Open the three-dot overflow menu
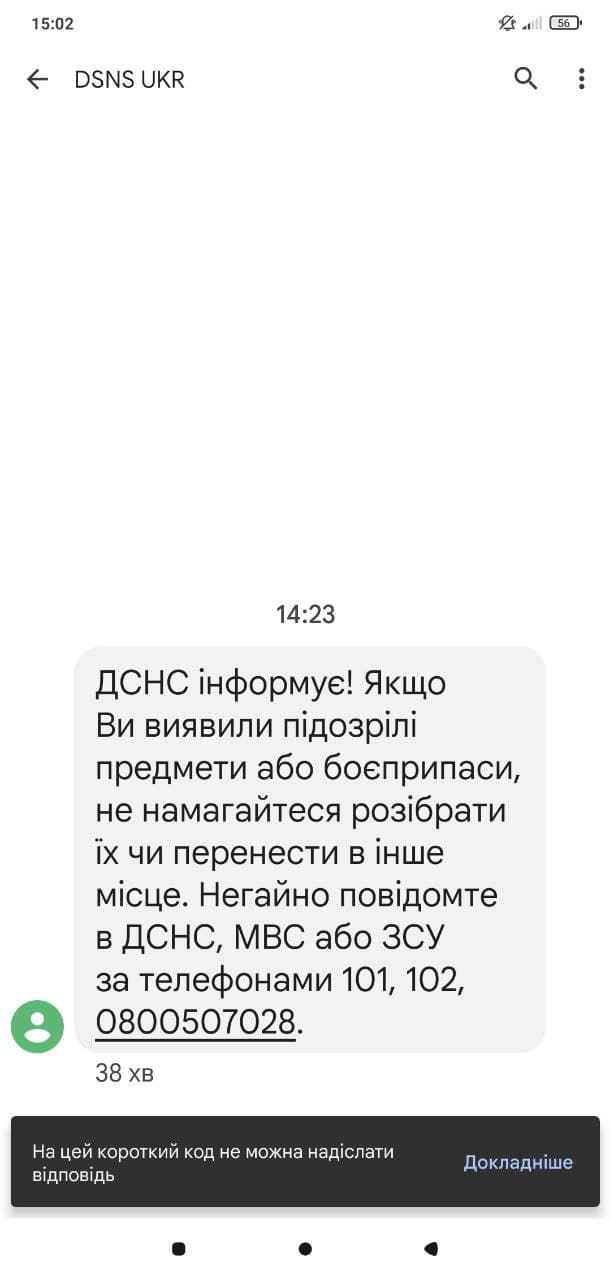Screen dimensions: 611x1280 click(x=581, y=79)
